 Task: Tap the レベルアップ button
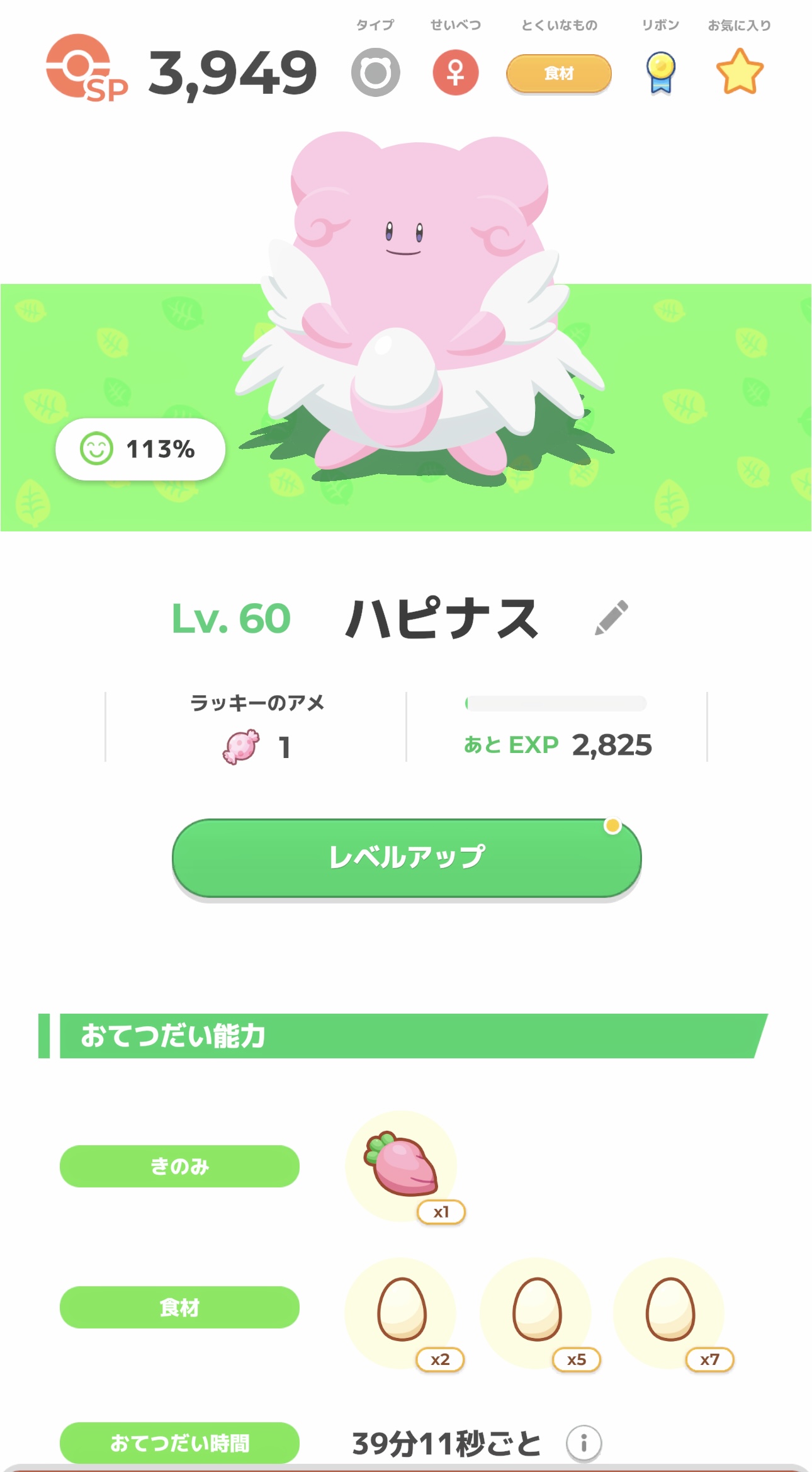coord(407,858)
